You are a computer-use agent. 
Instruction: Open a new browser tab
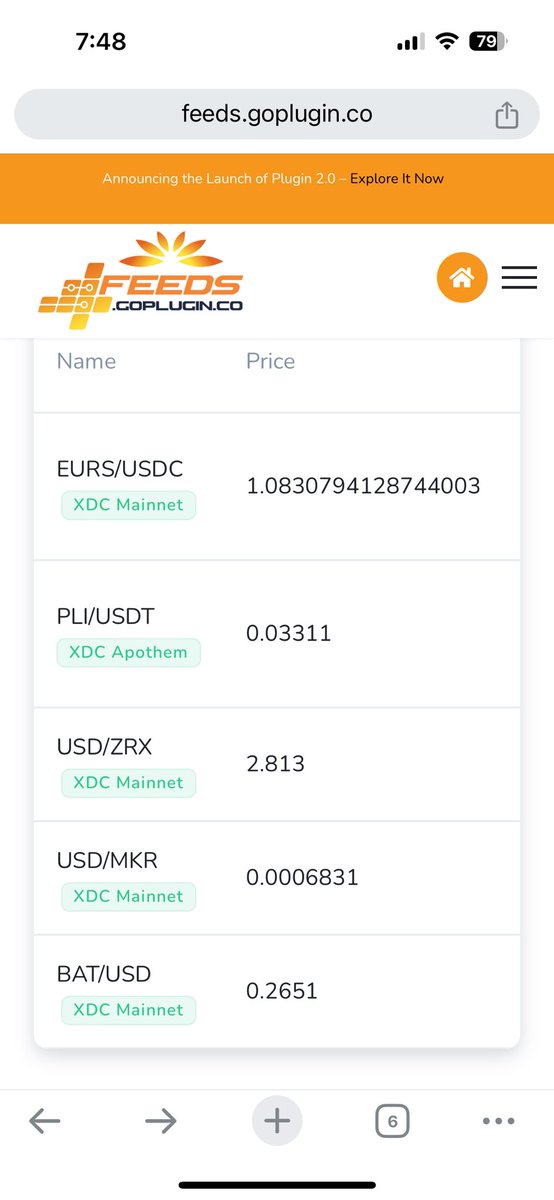[277, 1122]
